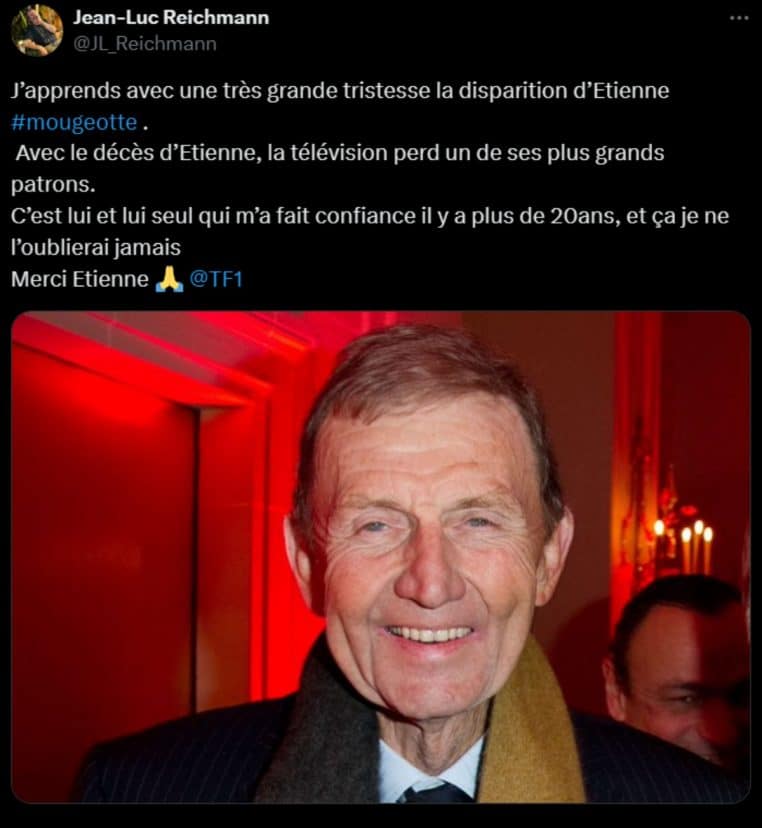Open the tweet's overflow menu
The height and width of the screenshot is (828, 762).
tap(739, 19)
